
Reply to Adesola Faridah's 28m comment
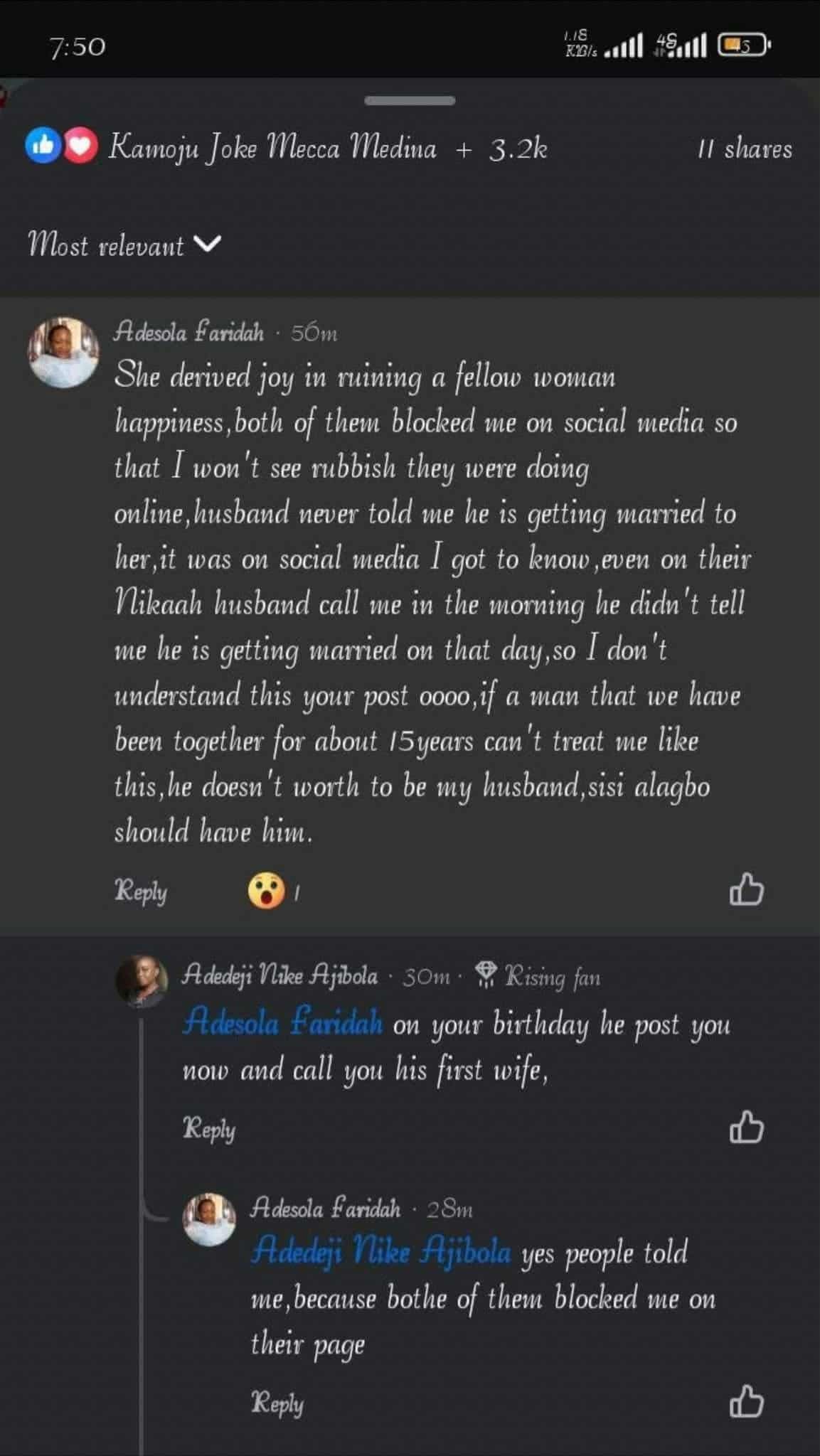(277, 1403)
